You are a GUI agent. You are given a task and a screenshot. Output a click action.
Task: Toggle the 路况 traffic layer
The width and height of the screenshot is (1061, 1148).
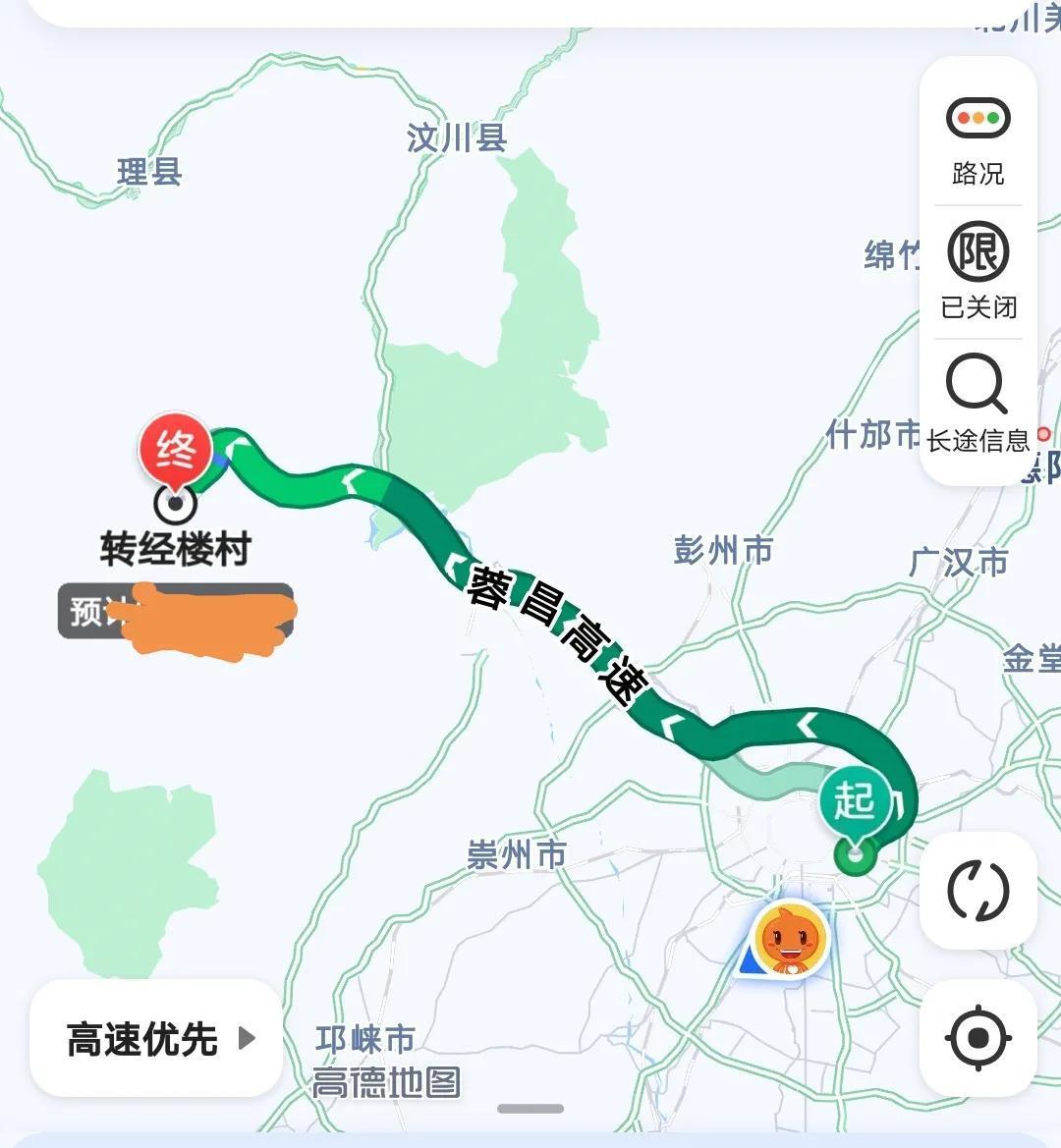(x=977, y=138)
